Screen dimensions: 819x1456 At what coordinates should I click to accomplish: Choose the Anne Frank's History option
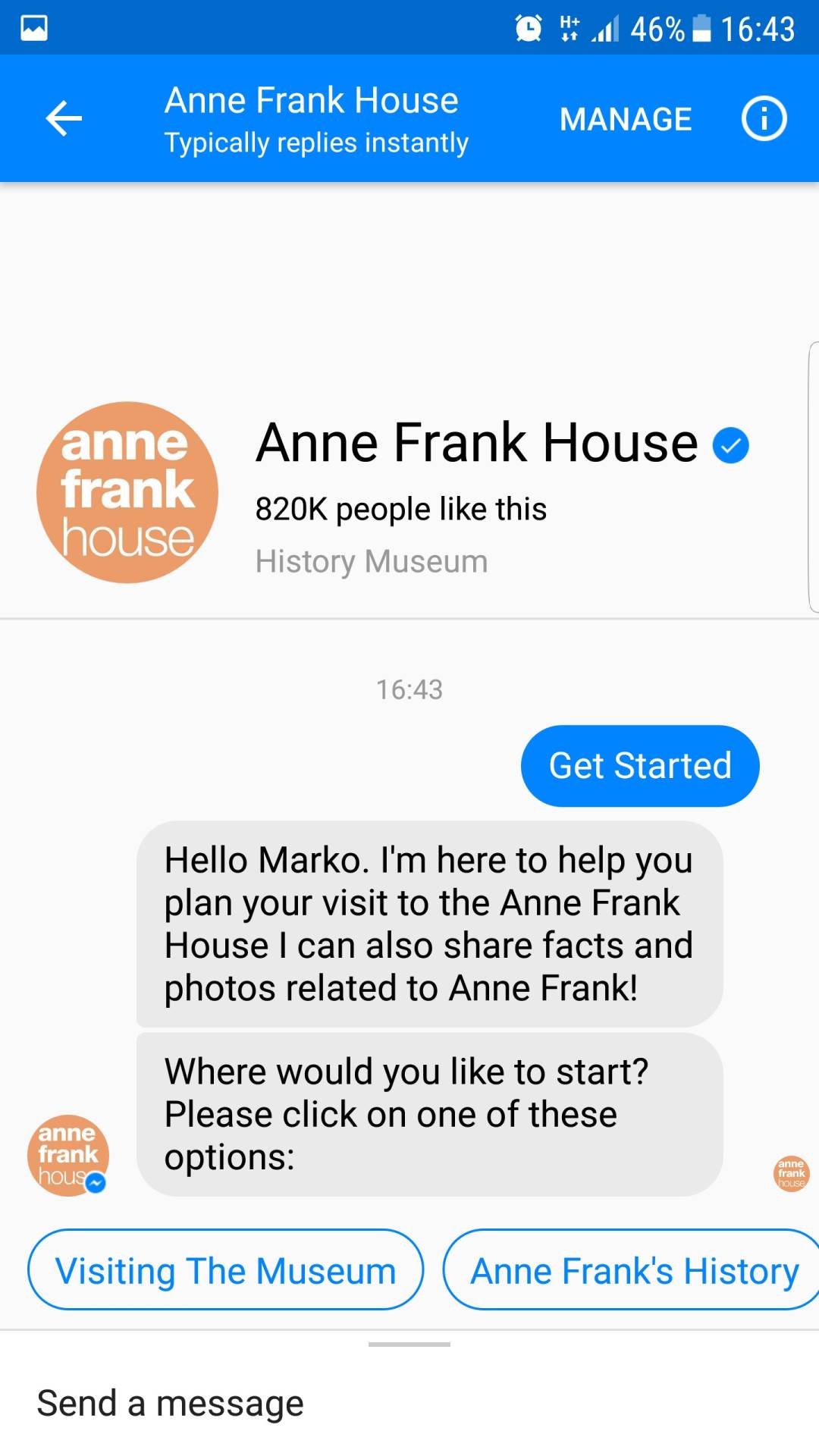(x=634, y=1270)
